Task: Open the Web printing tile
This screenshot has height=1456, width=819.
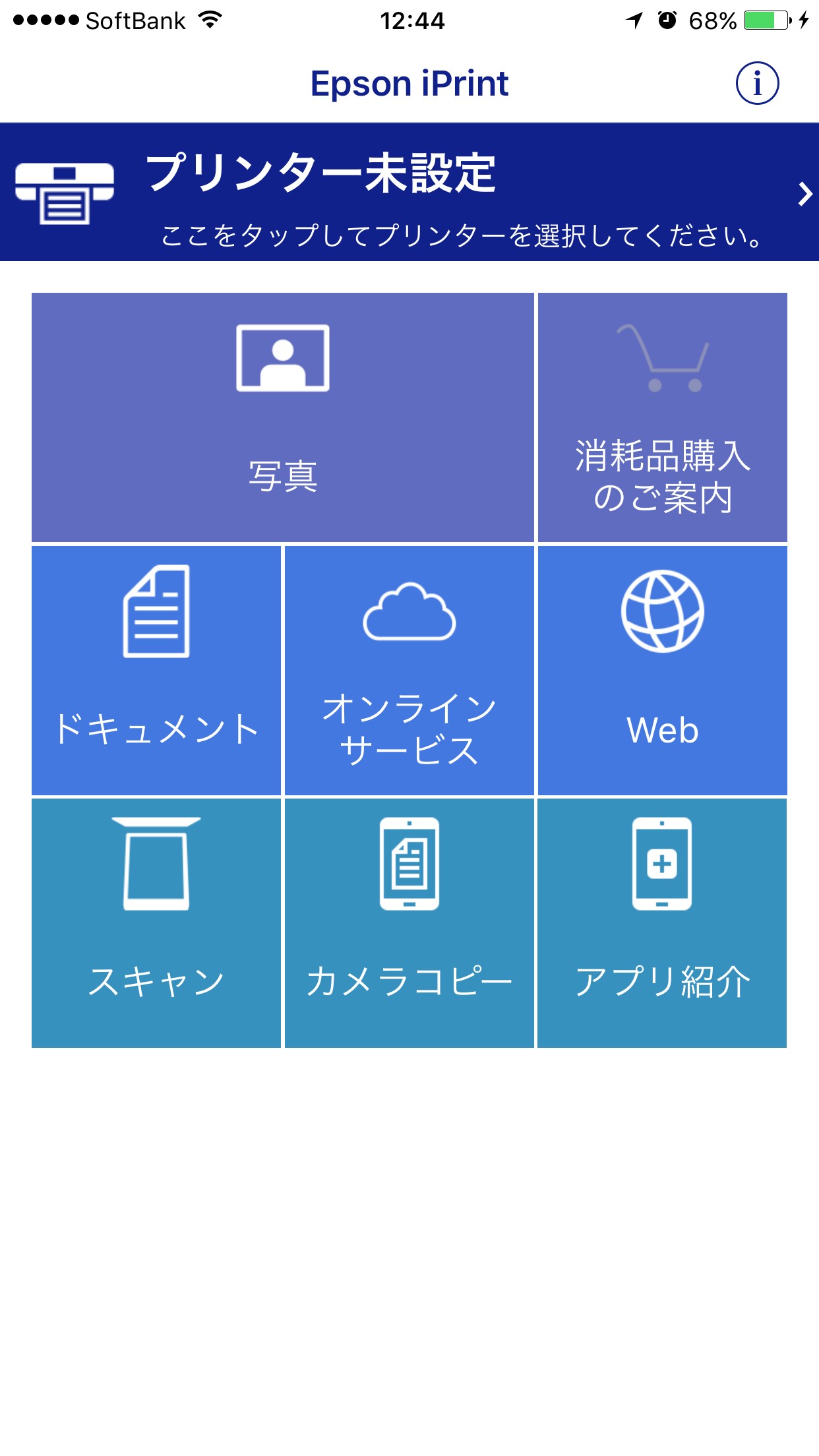Action: (x=662, y=670)
